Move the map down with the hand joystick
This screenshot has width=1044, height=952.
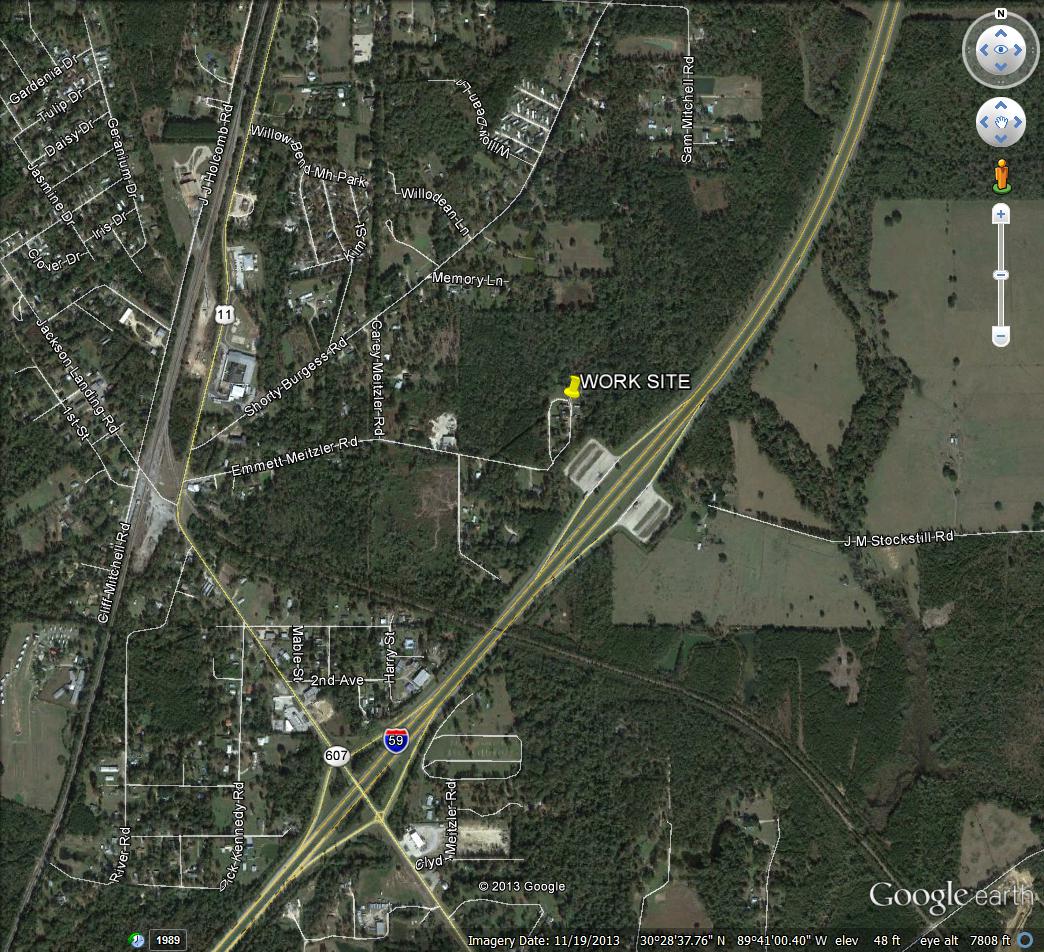(1001, 140)
